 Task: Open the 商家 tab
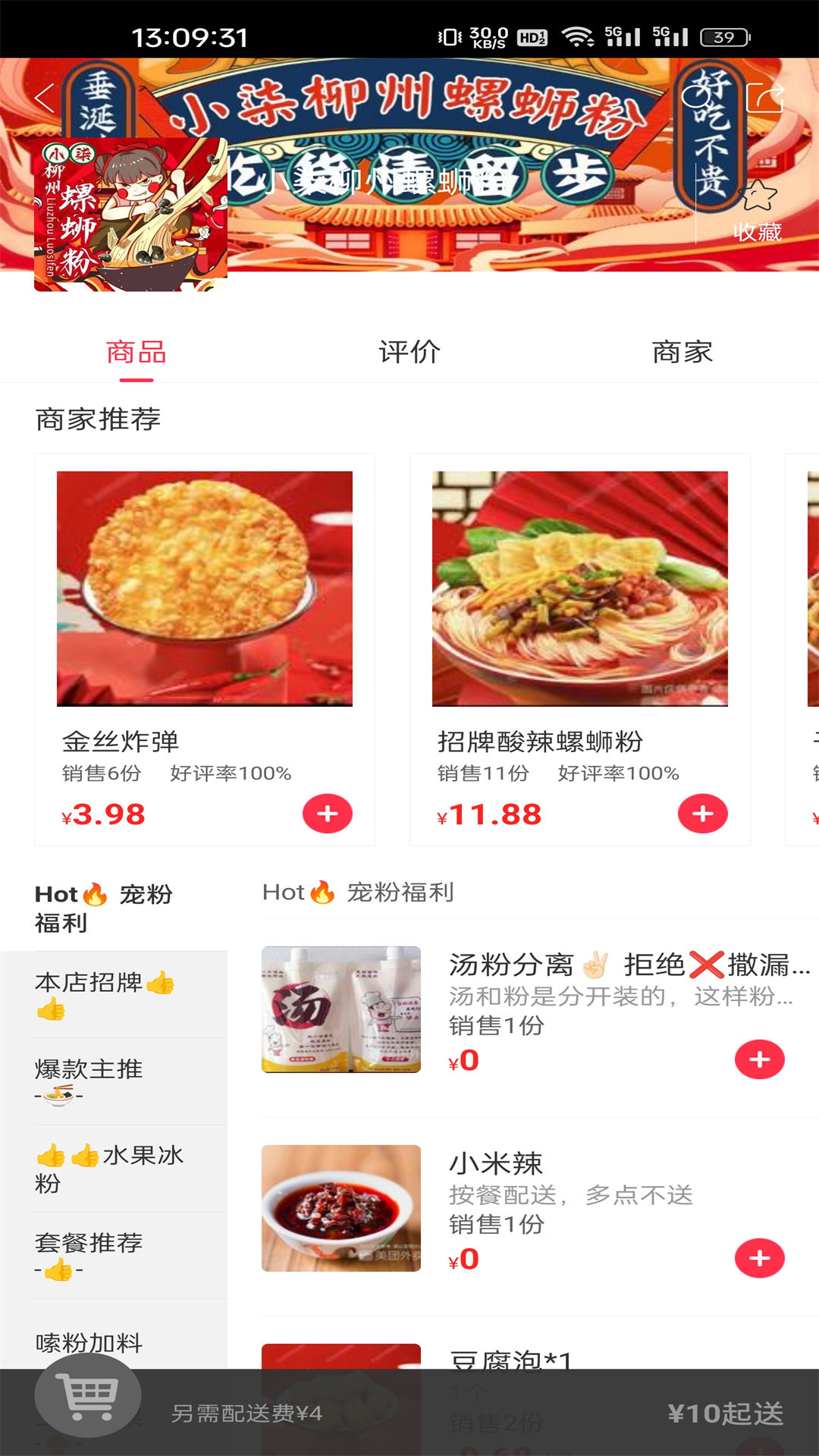[x=682, y=353]
